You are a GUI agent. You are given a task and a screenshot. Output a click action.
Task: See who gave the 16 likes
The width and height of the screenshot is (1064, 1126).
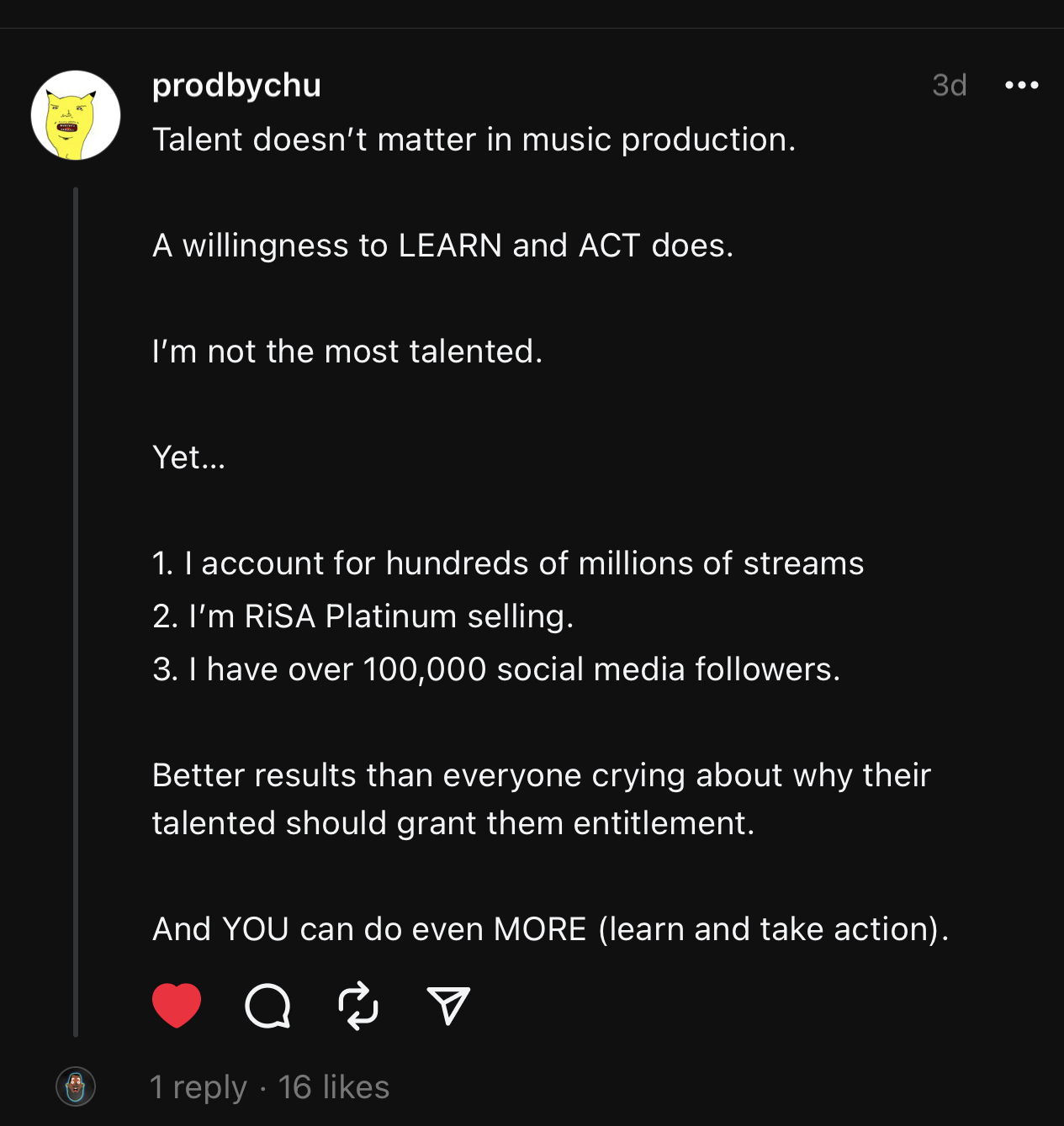click(334, 1086)
